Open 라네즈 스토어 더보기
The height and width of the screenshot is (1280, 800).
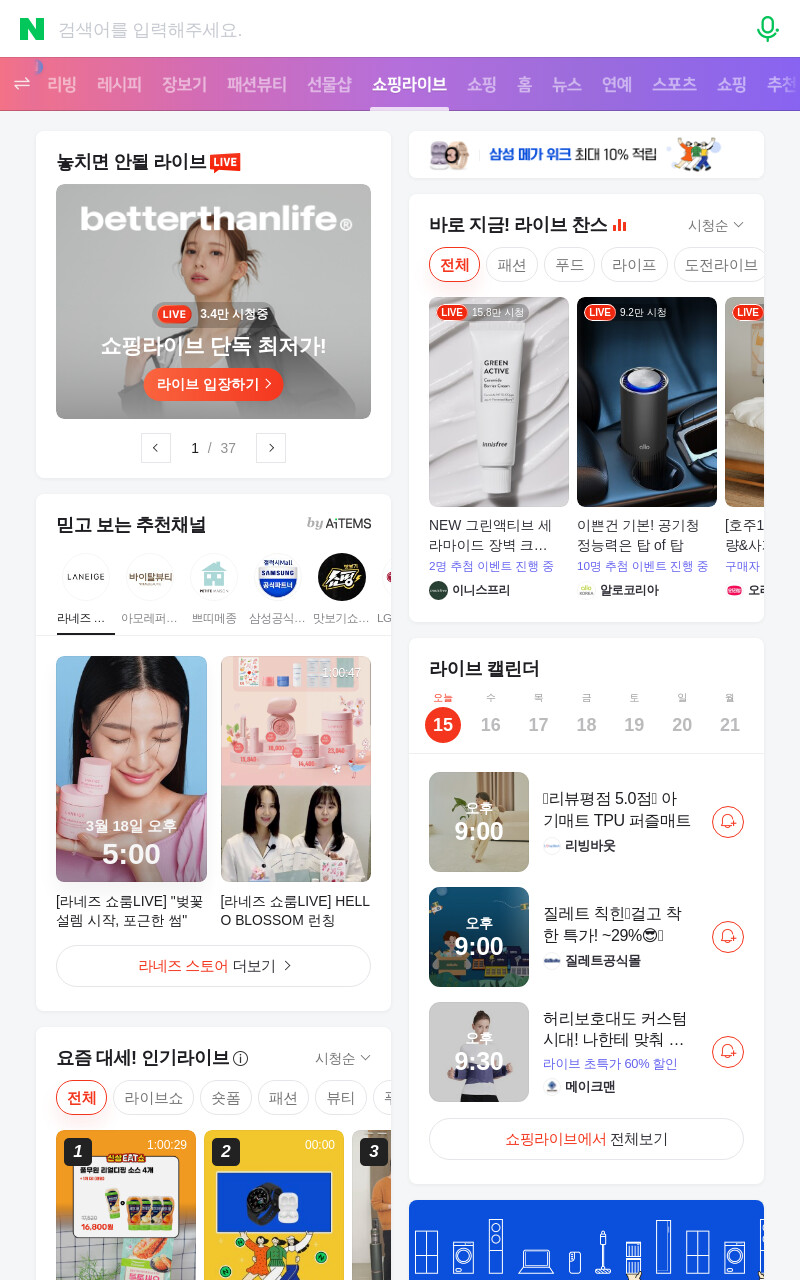tap(214, 966)
